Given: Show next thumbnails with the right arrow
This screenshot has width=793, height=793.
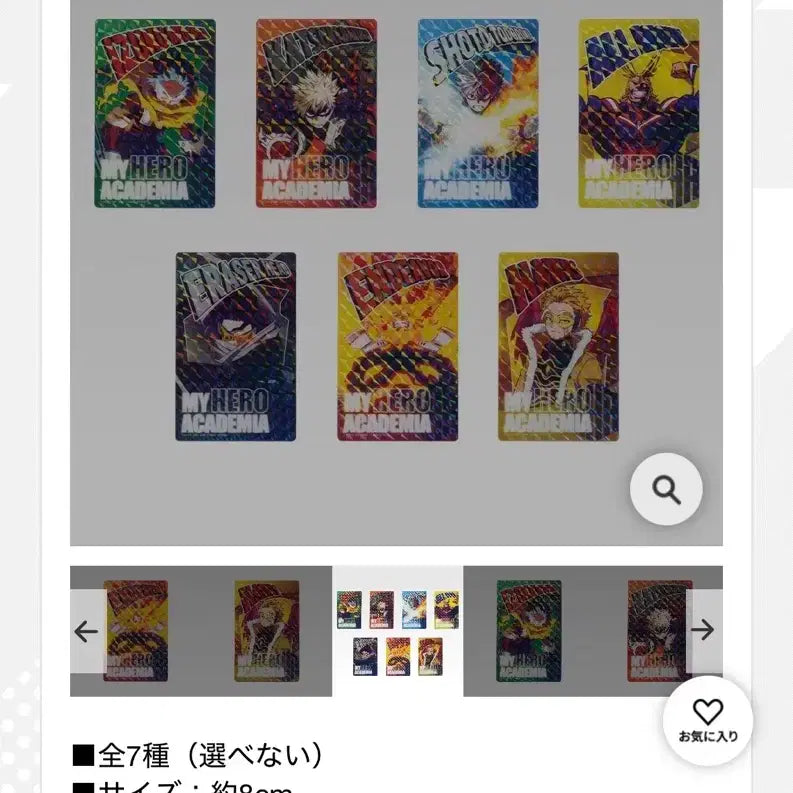Looking at the screenshot, I should 703,630.
